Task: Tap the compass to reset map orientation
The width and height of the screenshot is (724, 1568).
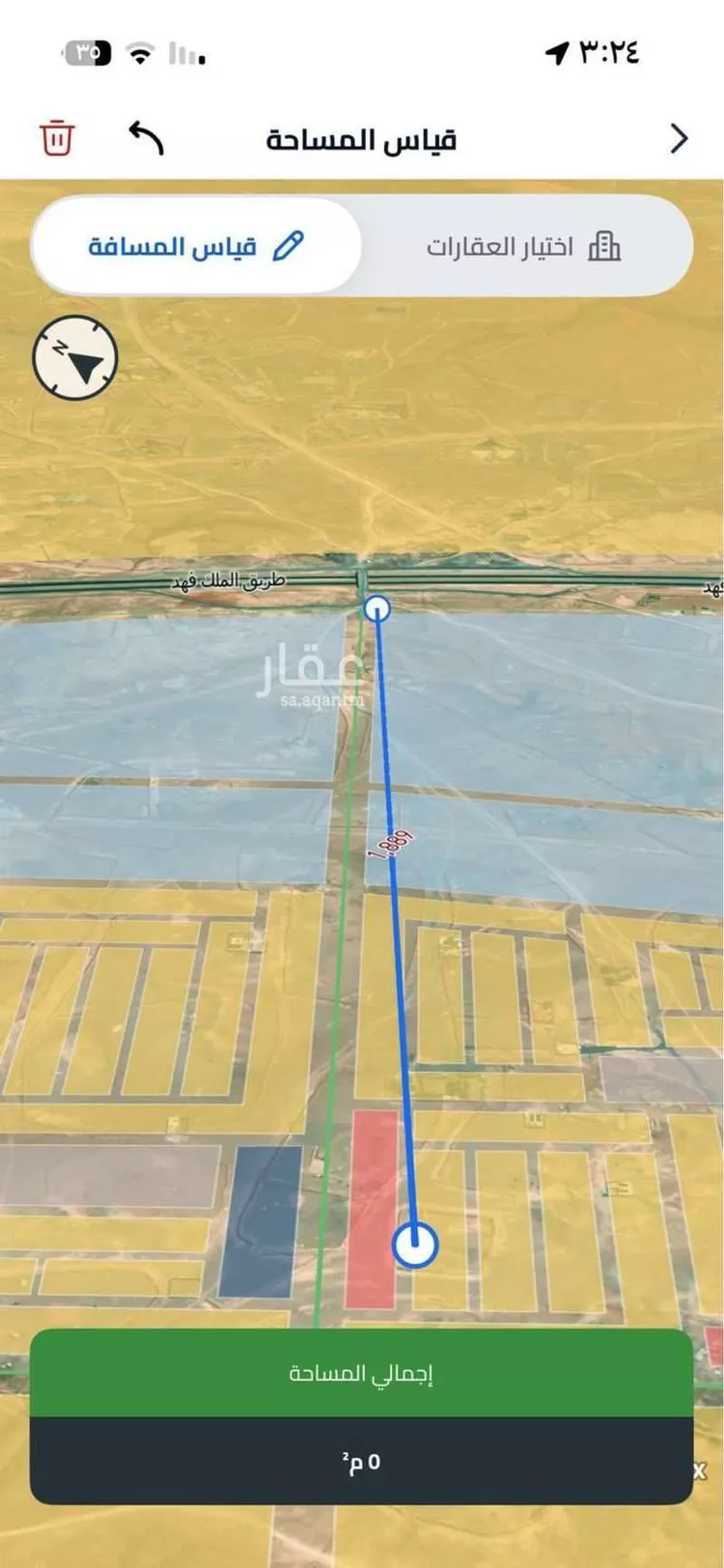Action: coord(75,358)
